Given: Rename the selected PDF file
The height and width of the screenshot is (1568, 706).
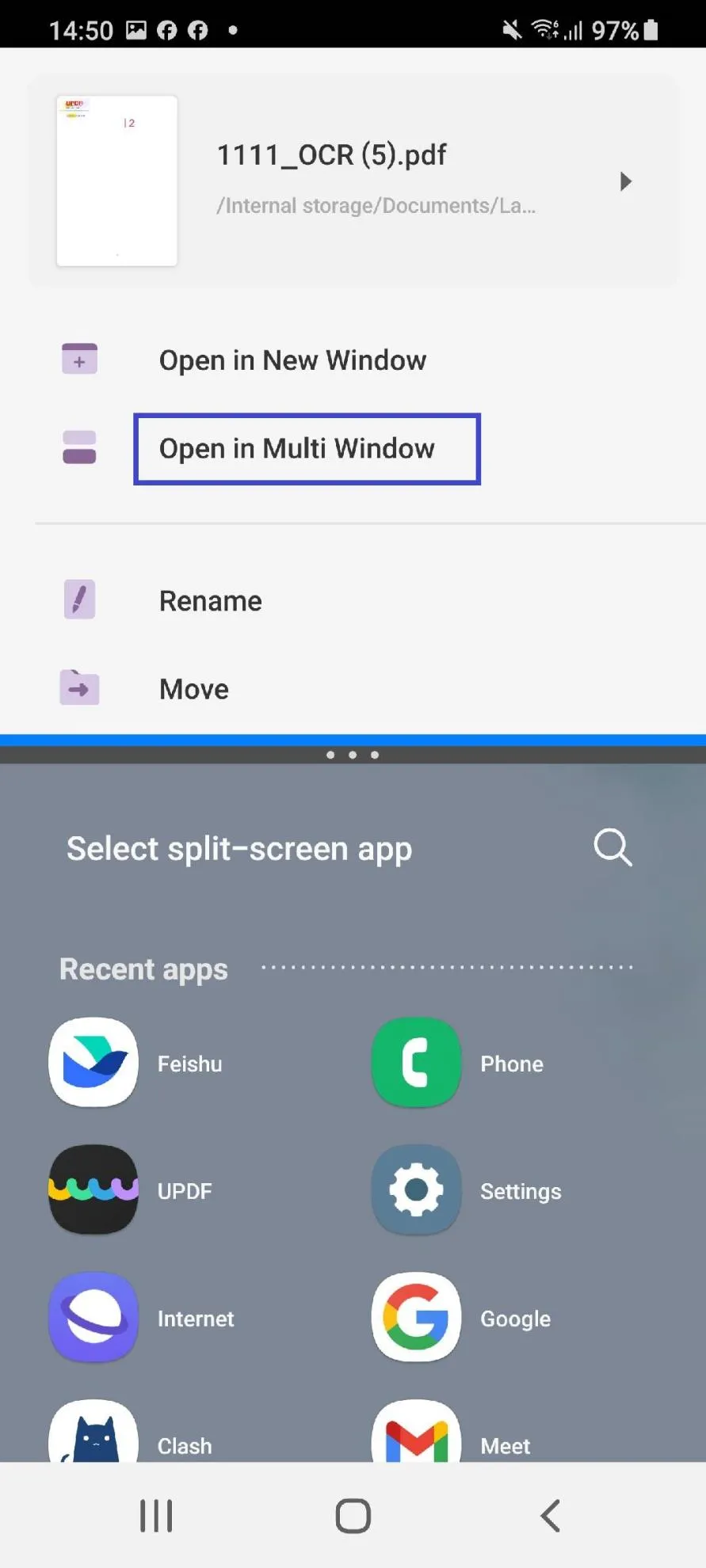Looking at the screenshot, I should click(x=210, y=600).
